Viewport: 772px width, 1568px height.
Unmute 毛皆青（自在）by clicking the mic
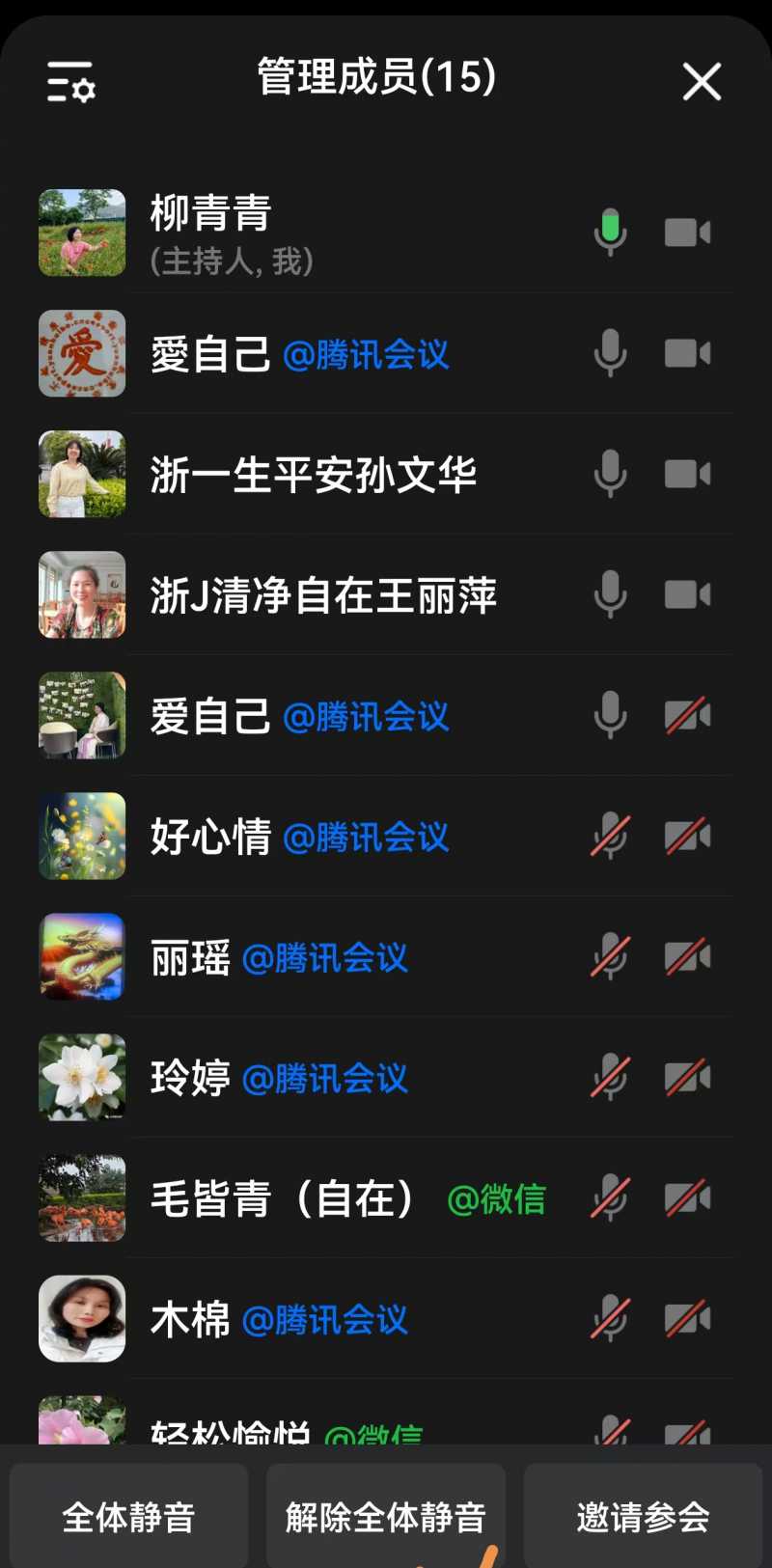(x=610, y=1198)
